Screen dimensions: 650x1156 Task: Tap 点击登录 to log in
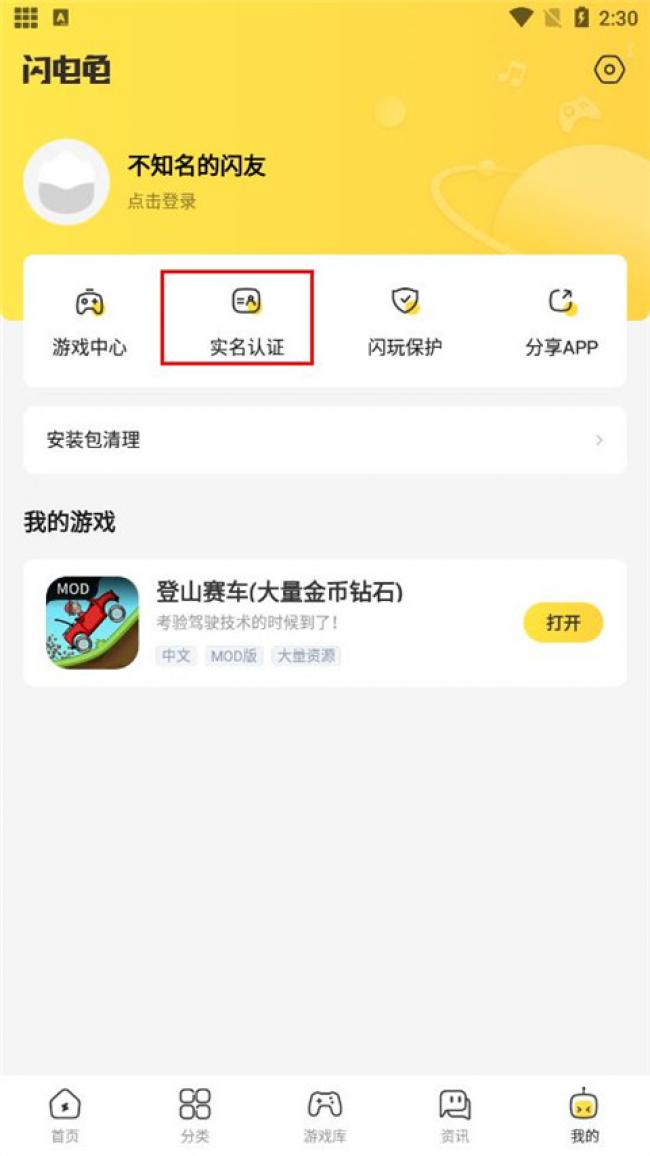tap(162, 201)
